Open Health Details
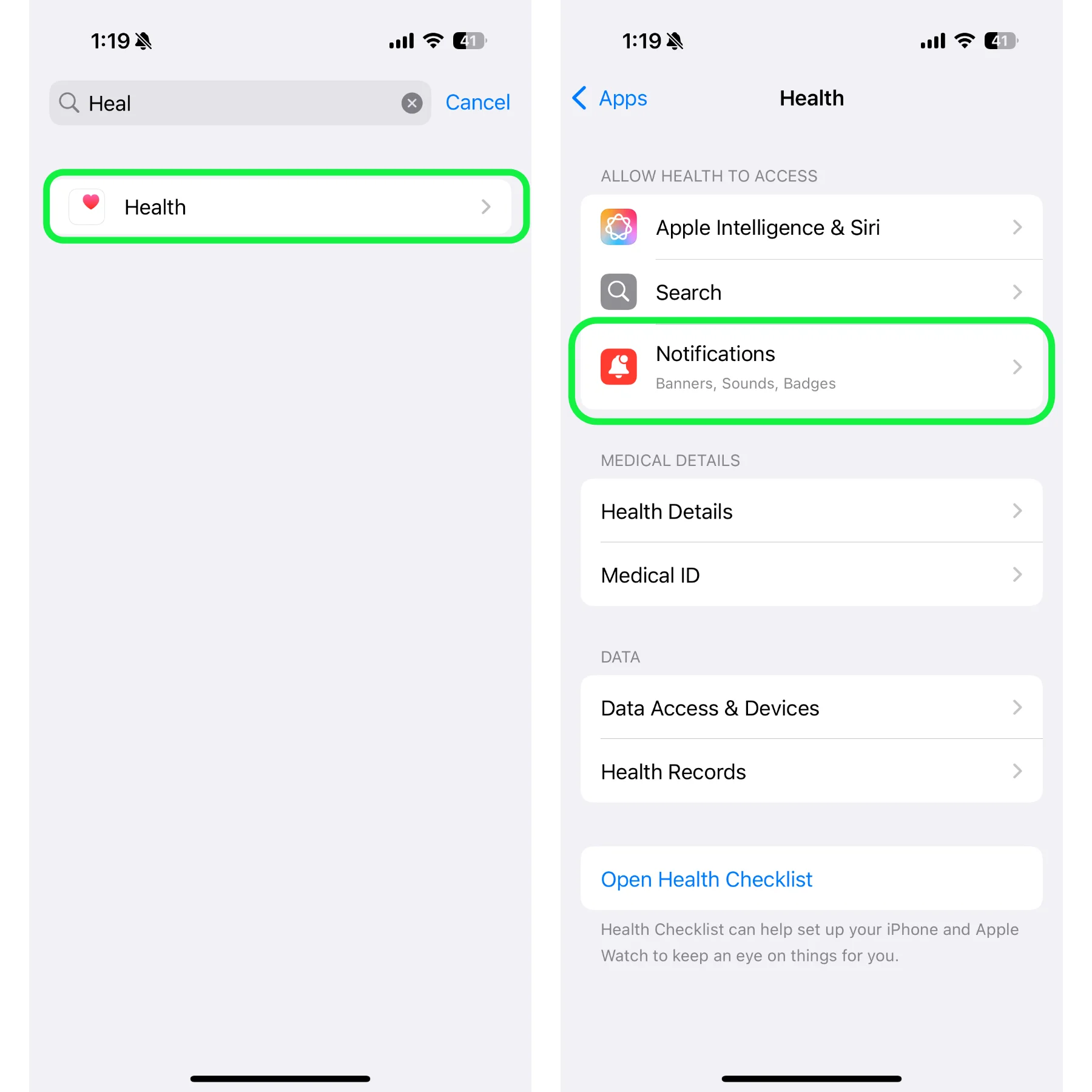 tap(811, 511)
